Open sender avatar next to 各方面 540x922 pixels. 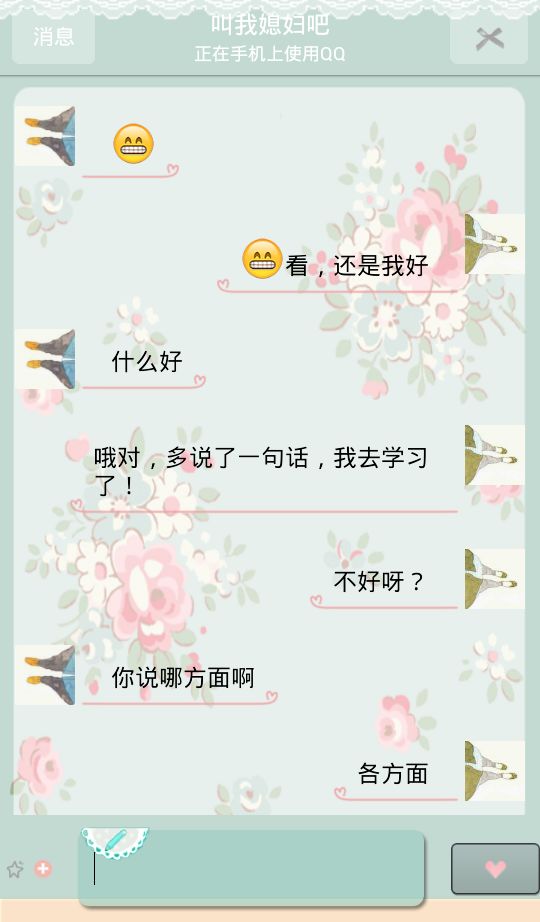coord(495,771)
